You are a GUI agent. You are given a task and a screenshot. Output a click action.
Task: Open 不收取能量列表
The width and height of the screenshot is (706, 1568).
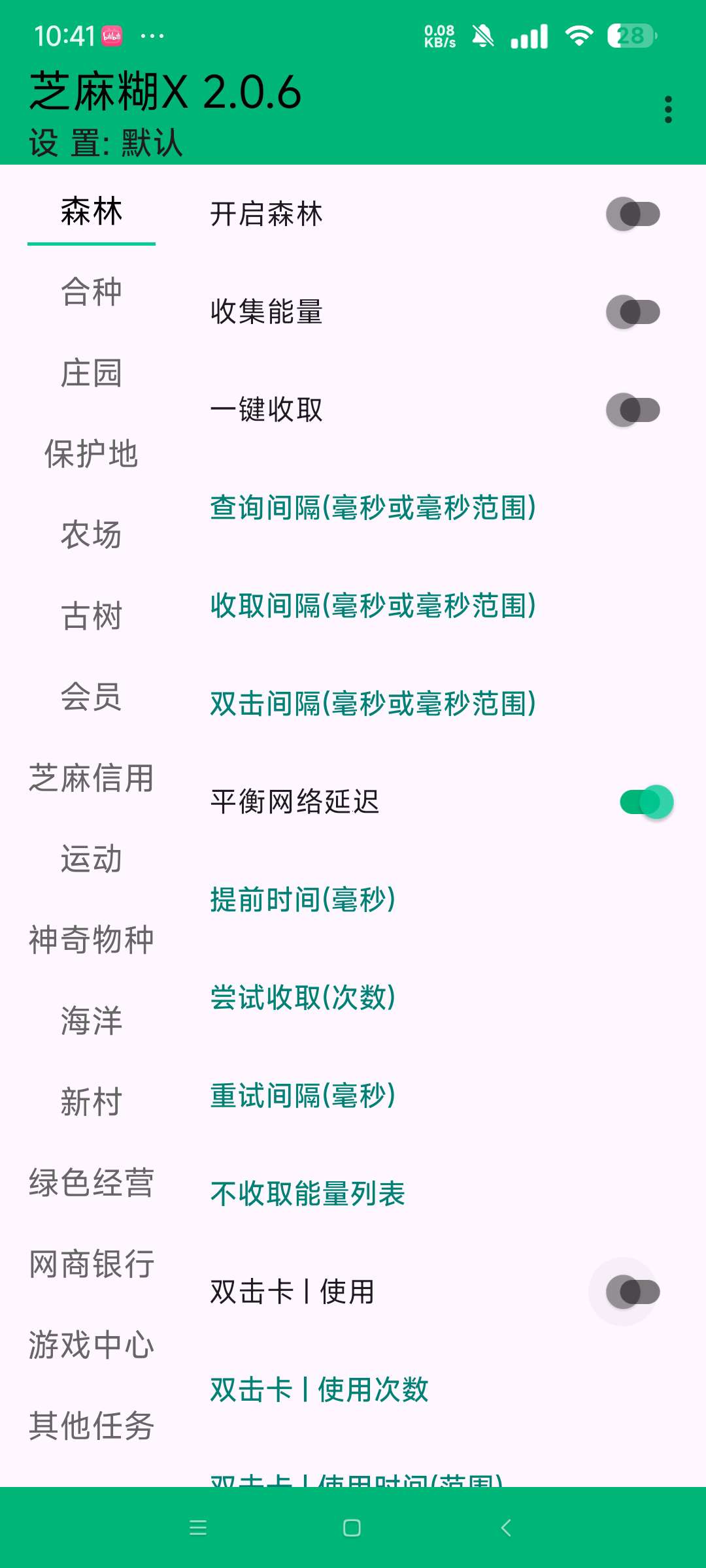308,1194
